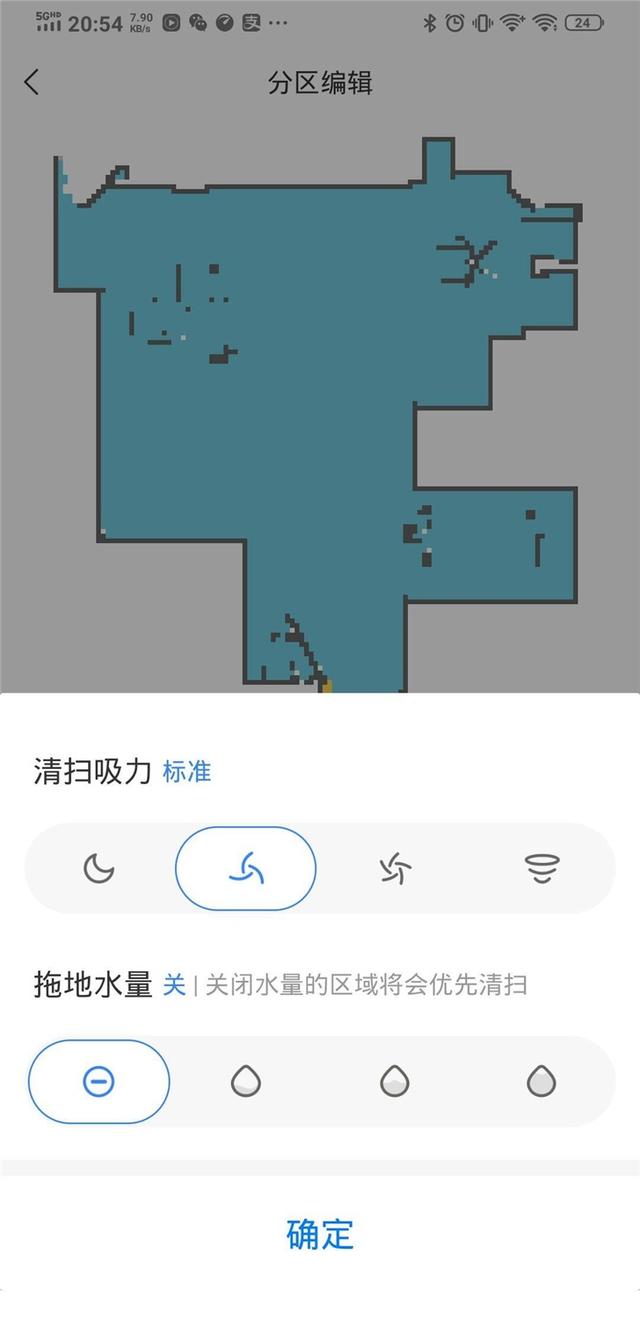Confirm settings with 确定 button

(x=320, y=1233)
